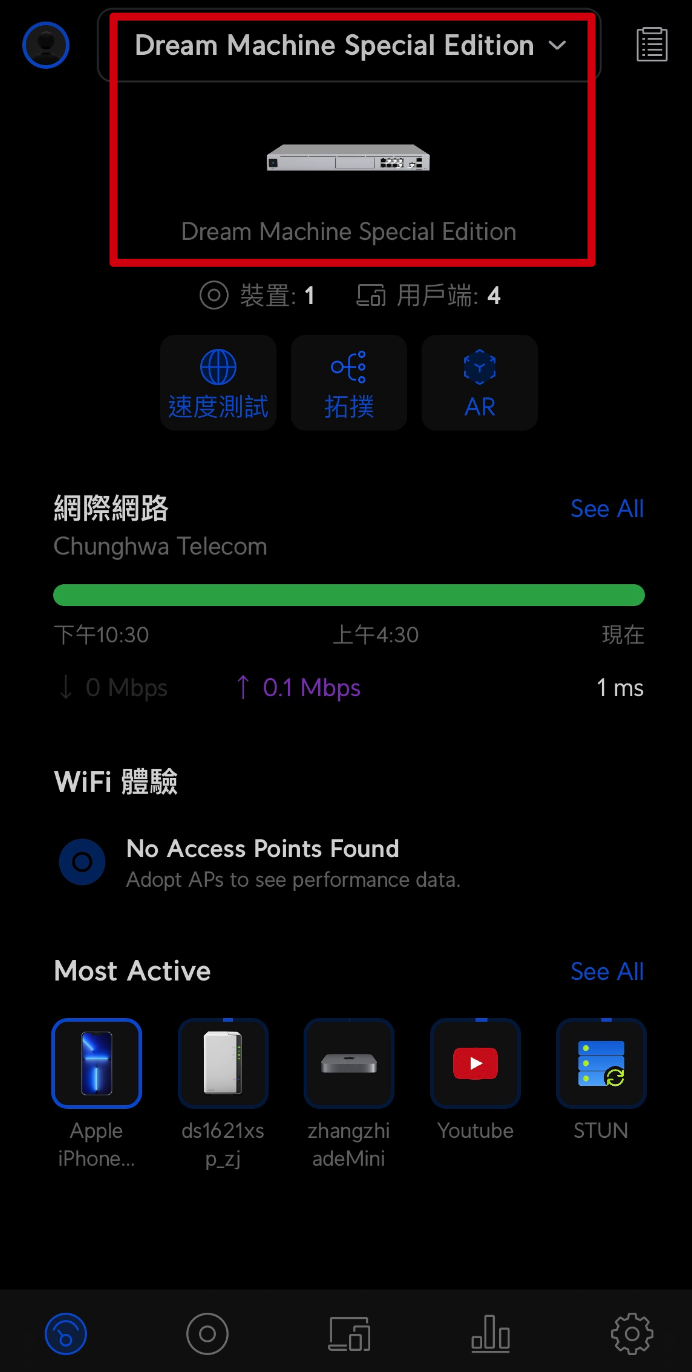Launch the AR view
Image resolution: width=692 pixels, height=1372 pixels.
[x=480, y=383]
